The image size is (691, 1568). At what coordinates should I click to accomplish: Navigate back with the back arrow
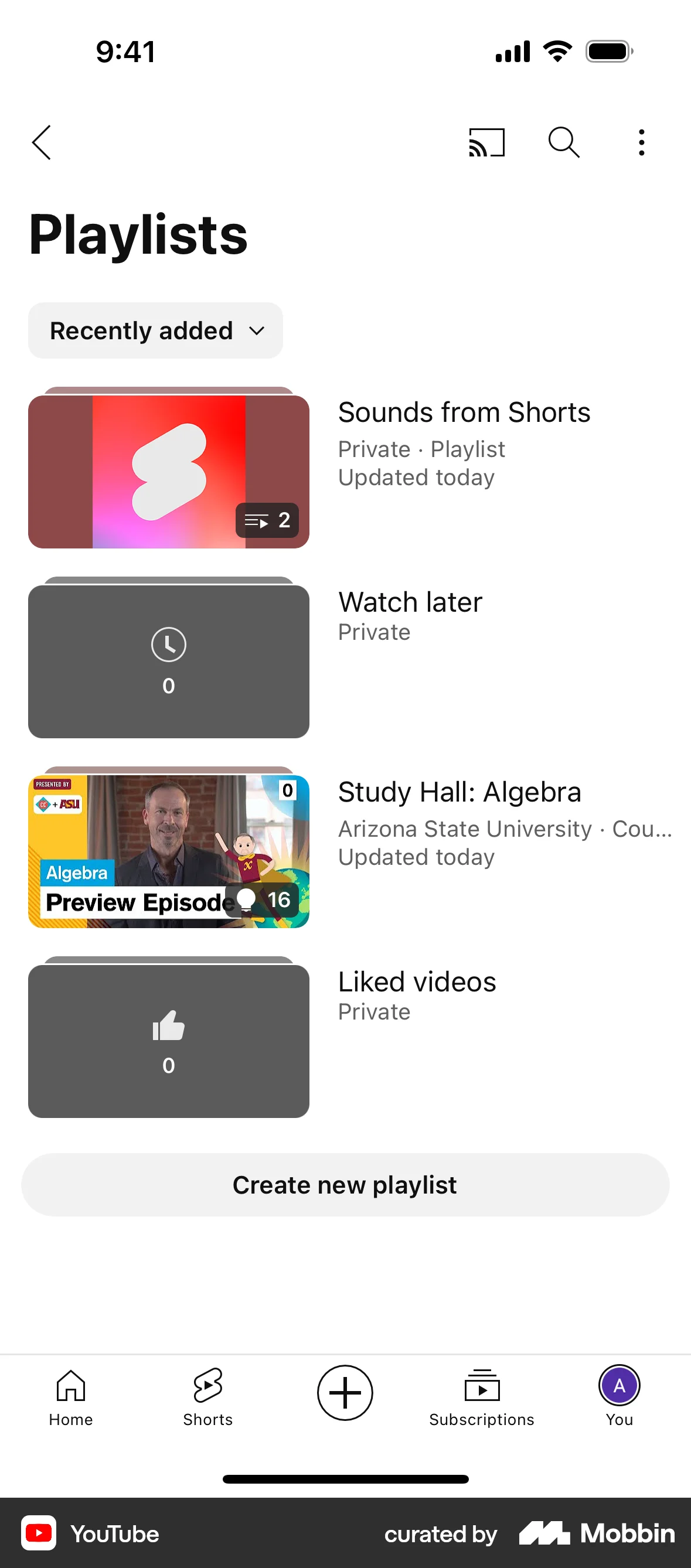tap(41, 142)
